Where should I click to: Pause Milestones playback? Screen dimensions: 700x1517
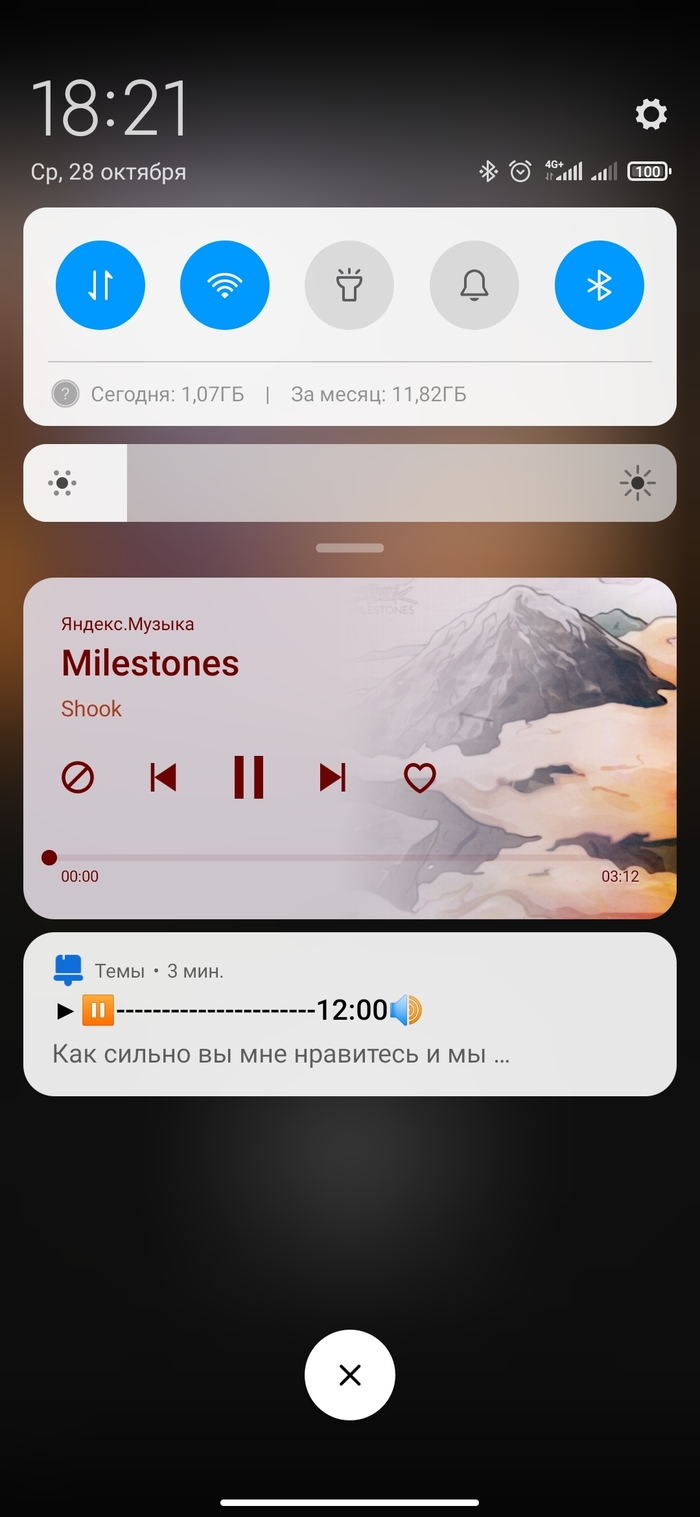[x=249, y=777]
